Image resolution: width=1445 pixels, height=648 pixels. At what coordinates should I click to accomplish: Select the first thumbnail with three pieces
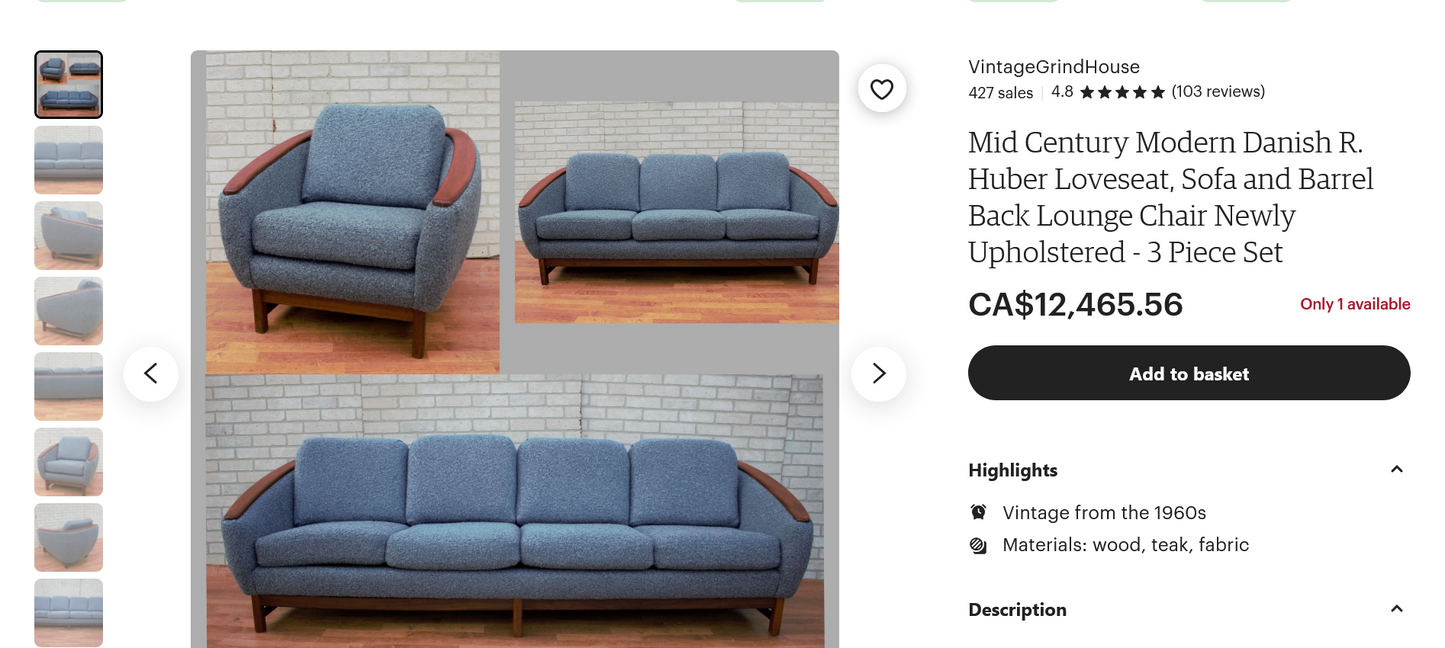[69, 85]
